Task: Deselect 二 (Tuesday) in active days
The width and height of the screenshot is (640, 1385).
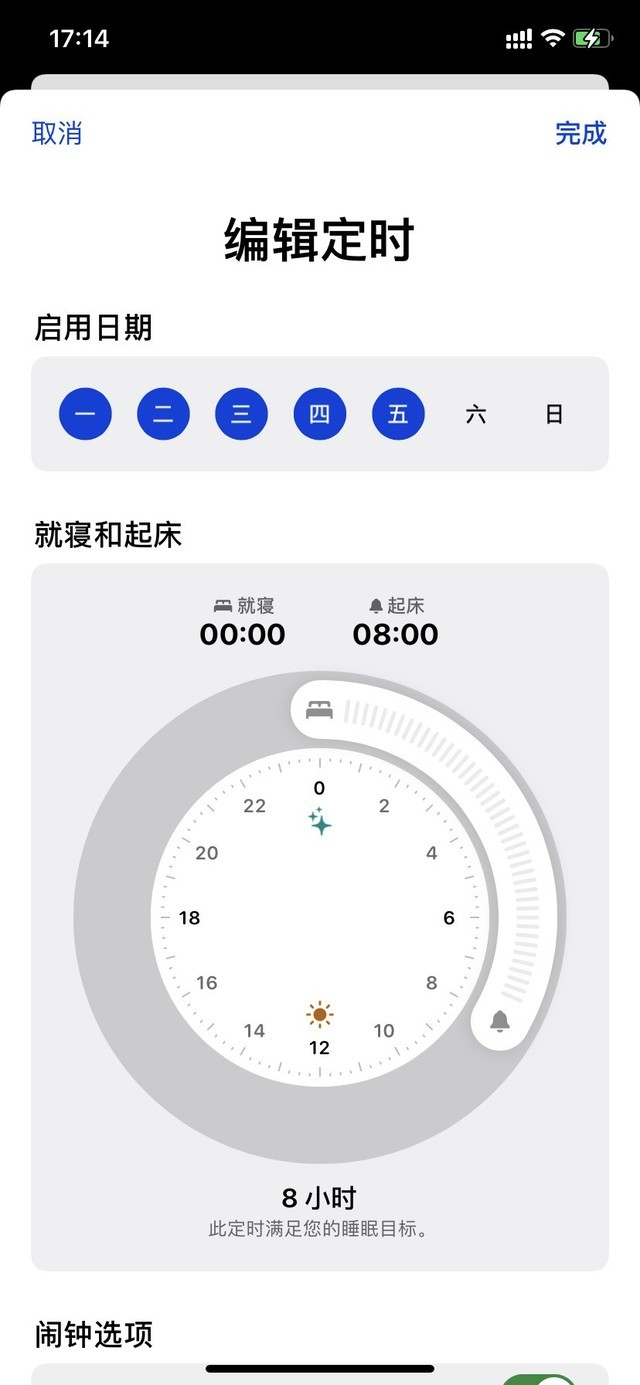Action: pyautogui.click(x=163, y=414)
